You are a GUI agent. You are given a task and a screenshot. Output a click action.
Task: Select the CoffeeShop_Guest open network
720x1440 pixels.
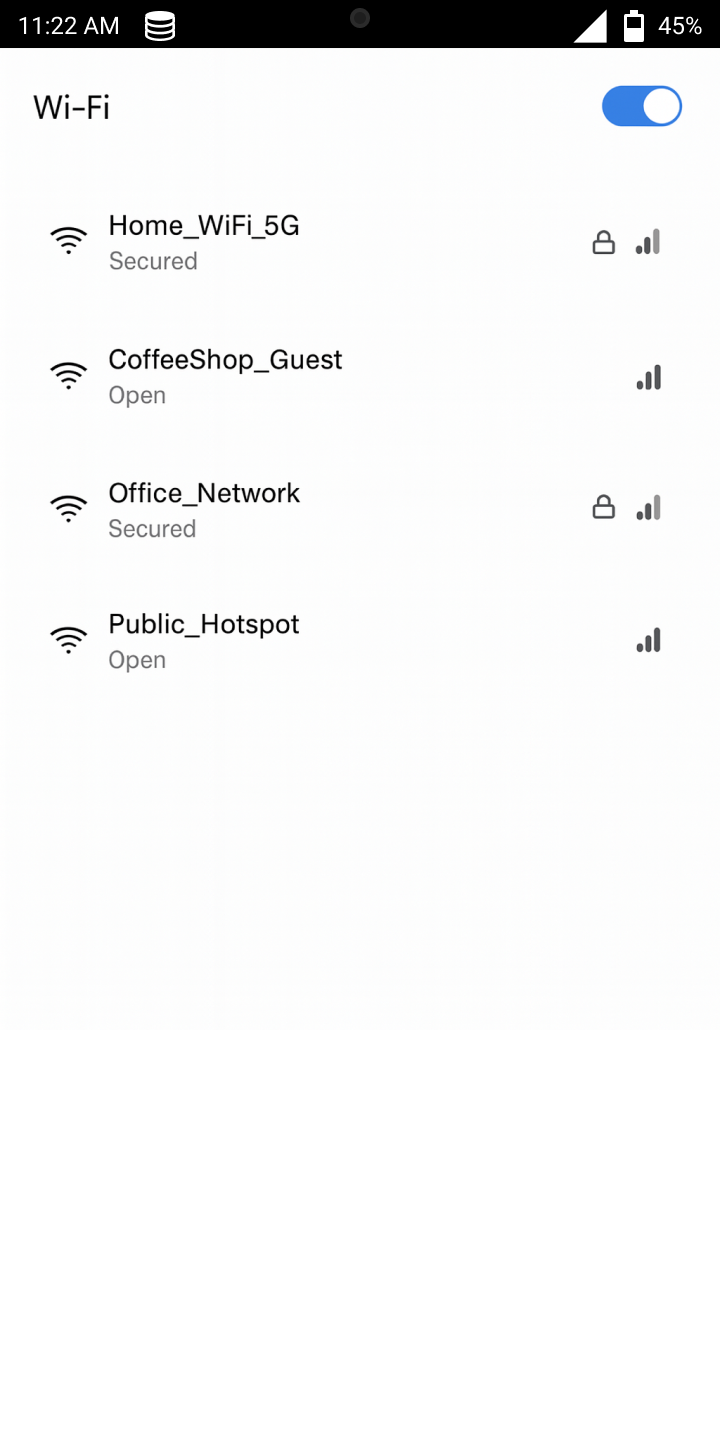225,375
